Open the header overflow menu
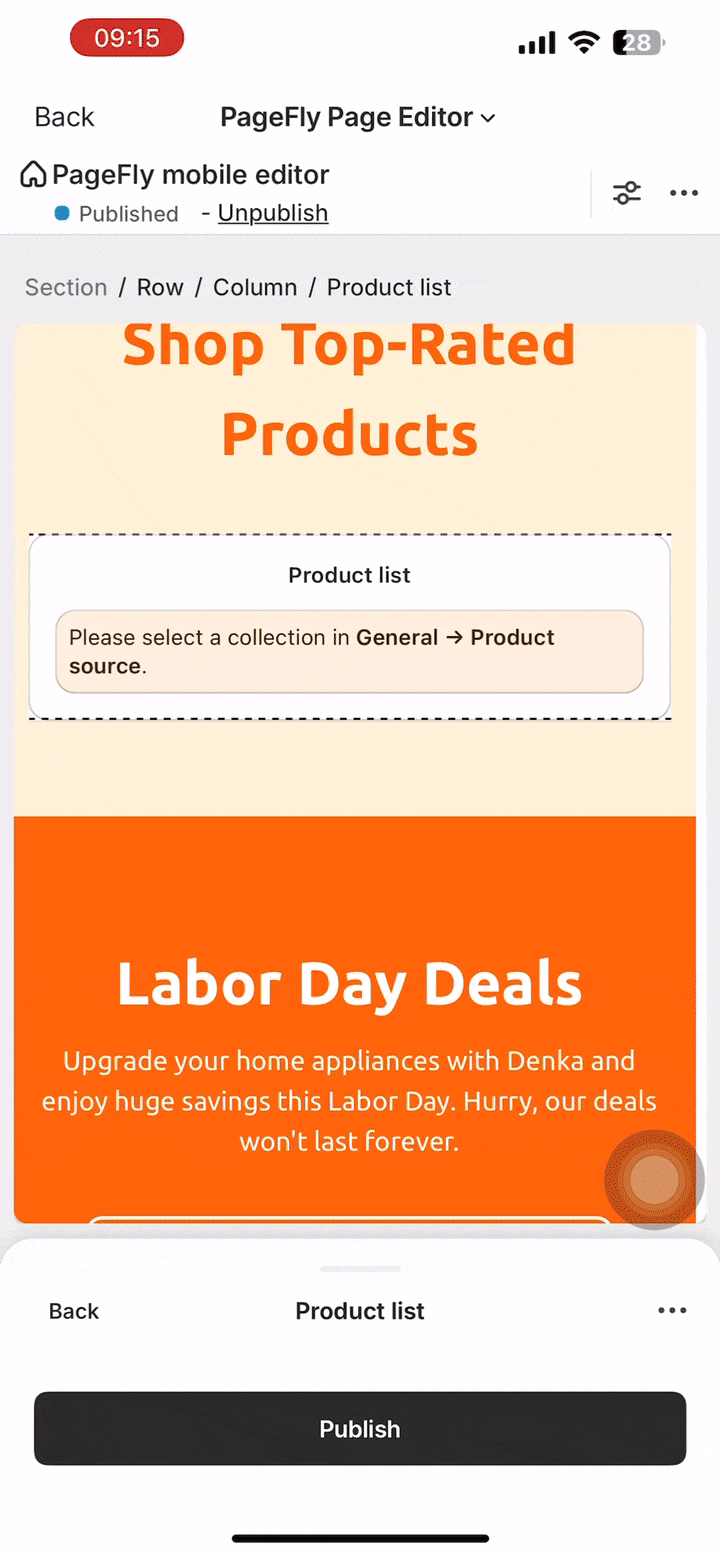The height and width of the screenshot is (1556, 720). (x=684, y=193)
